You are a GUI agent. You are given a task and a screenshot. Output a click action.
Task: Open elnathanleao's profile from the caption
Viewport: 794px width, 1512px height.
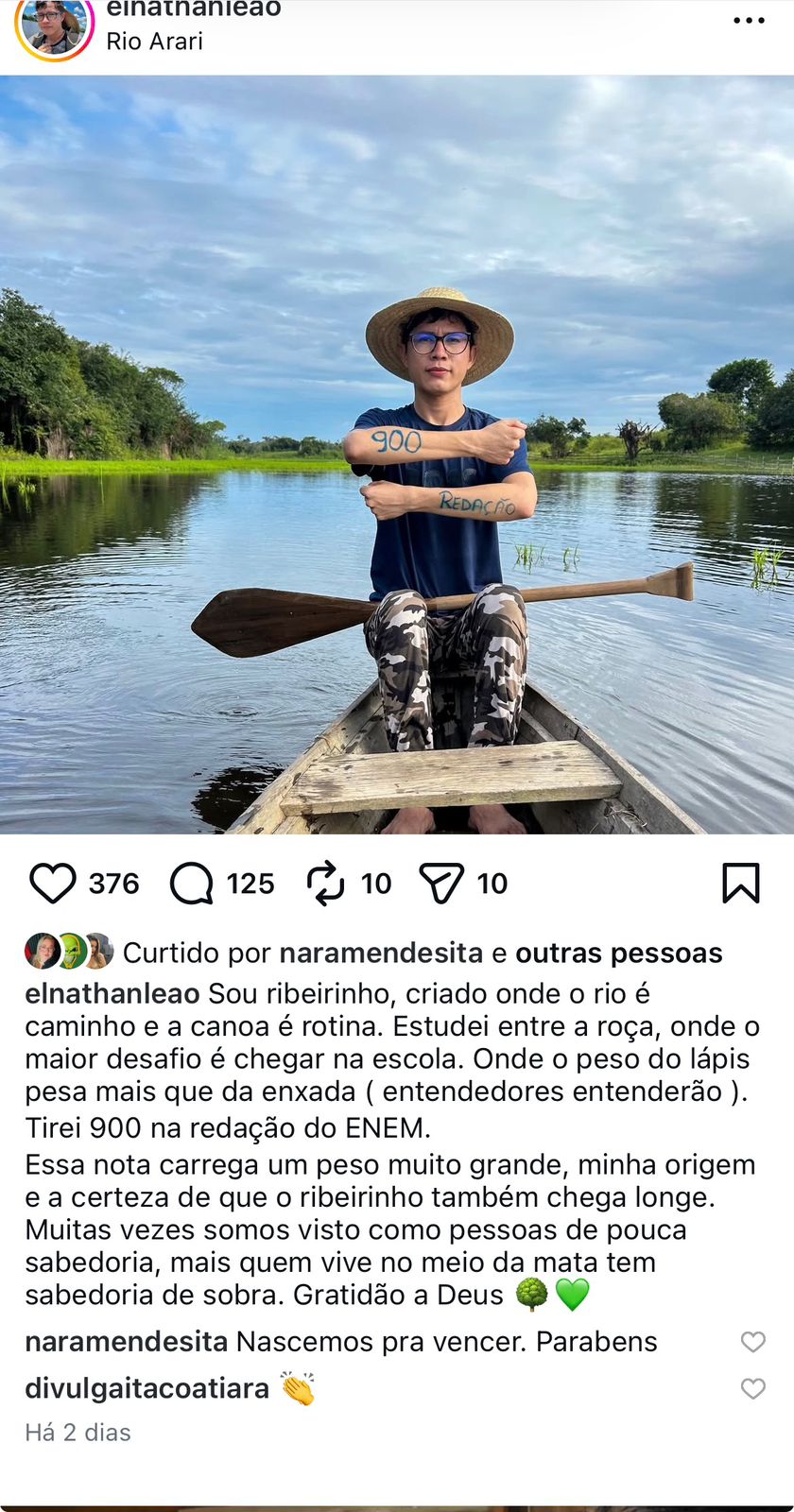(112, 994)
